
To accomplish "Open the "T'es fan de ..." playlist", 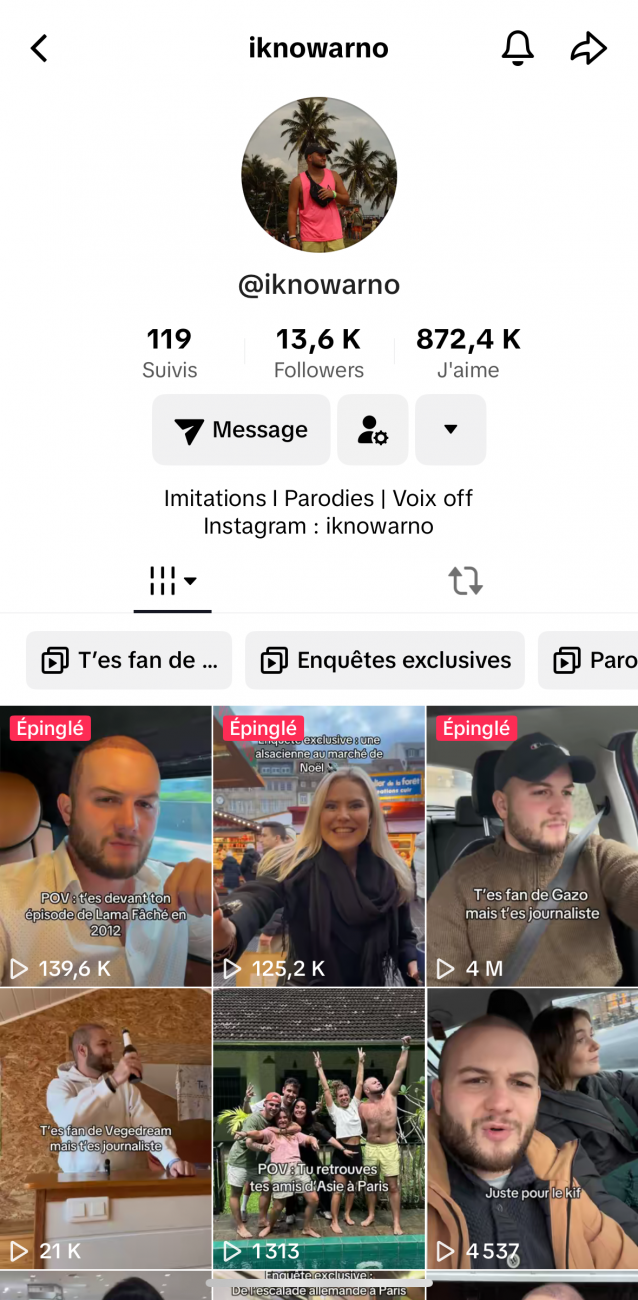I will (129, 660).
